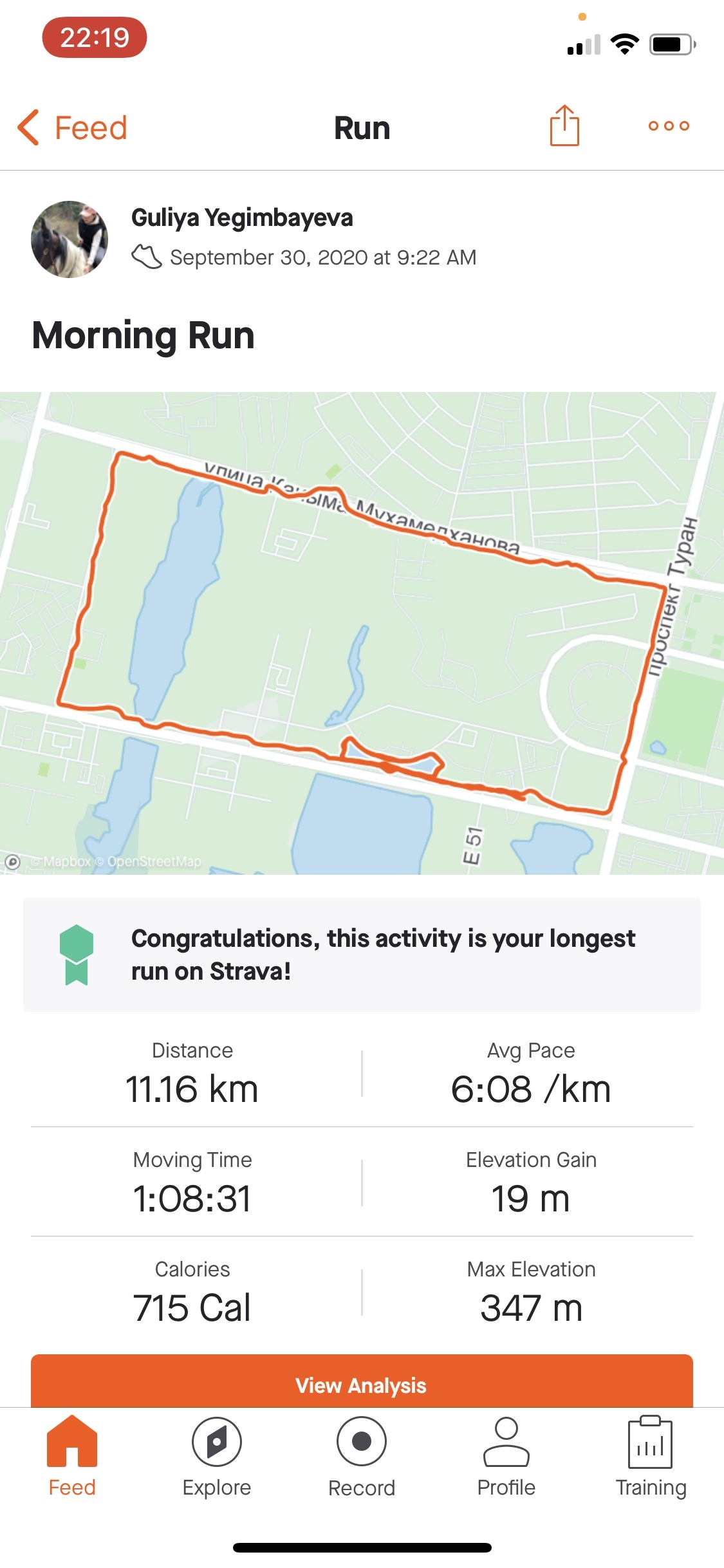This screenshot has height=1568, width=724.
Task: Open the longest run congratulations banner
Action: point(362,955)
